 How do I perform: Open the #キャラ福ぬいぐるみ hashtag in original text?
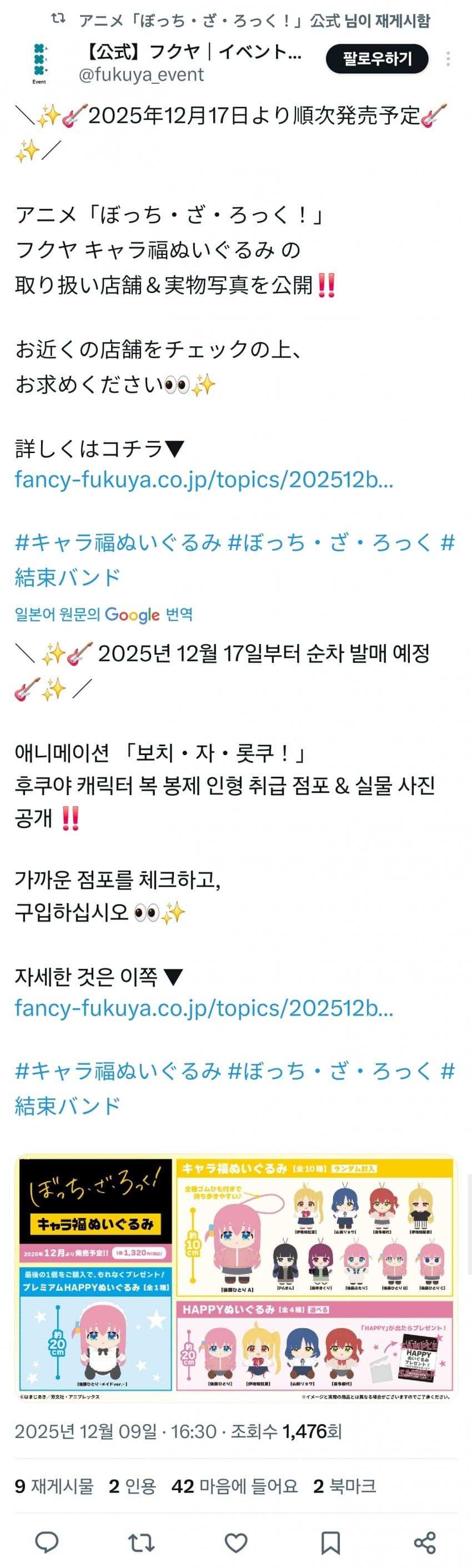(118, 542)
